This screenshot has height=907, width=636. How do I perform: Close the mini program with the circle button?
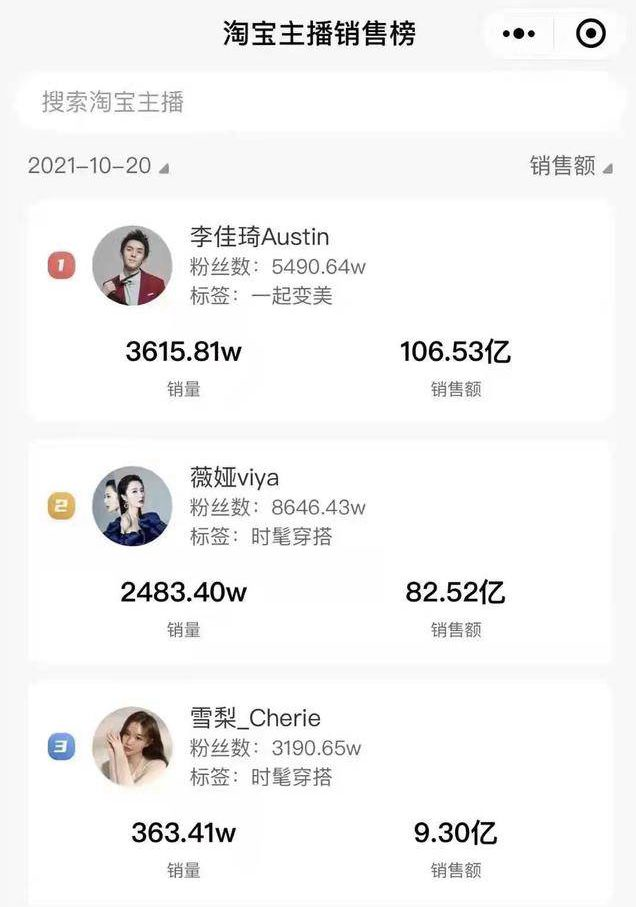pyautogui.click(x=591, y=34)
